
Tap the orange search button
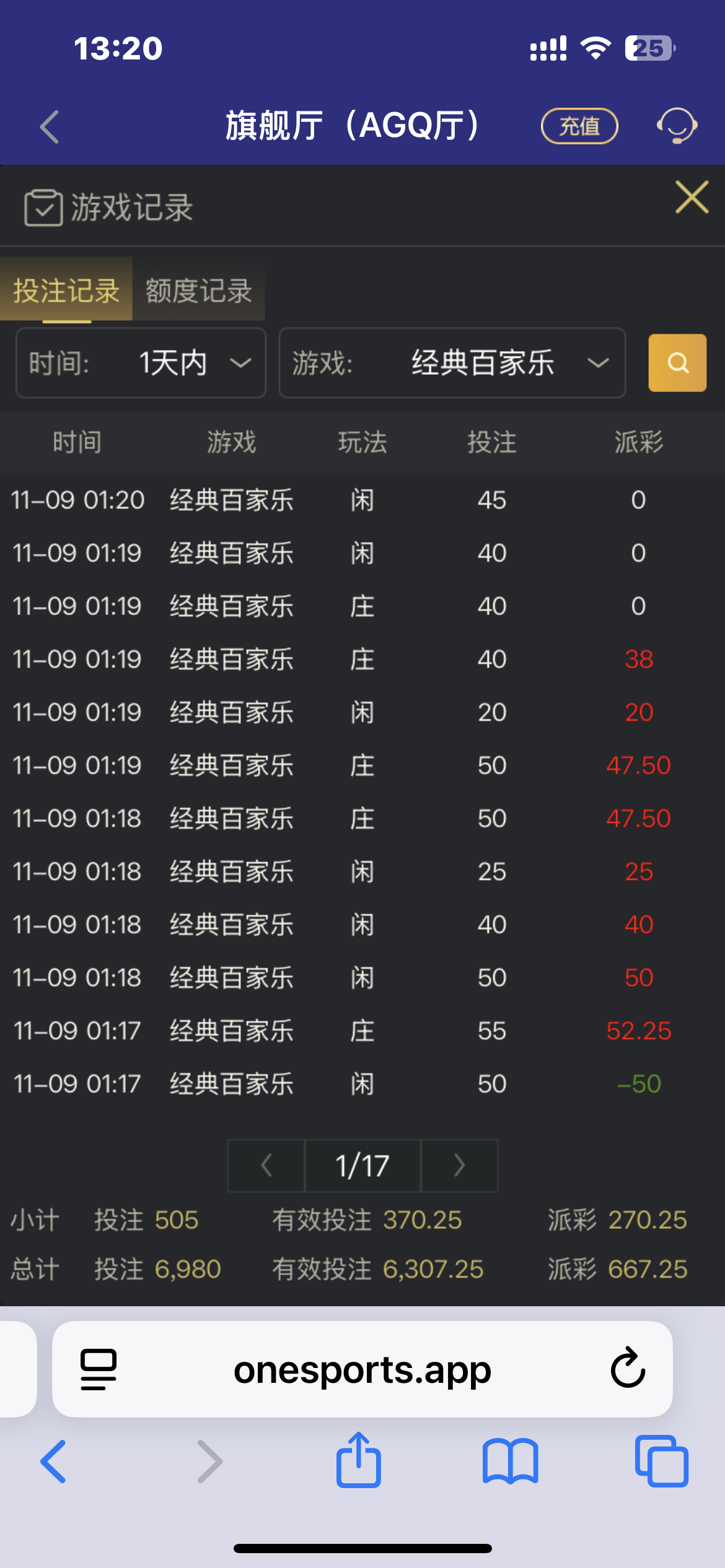pyautogui.click(x=677, y=363)
